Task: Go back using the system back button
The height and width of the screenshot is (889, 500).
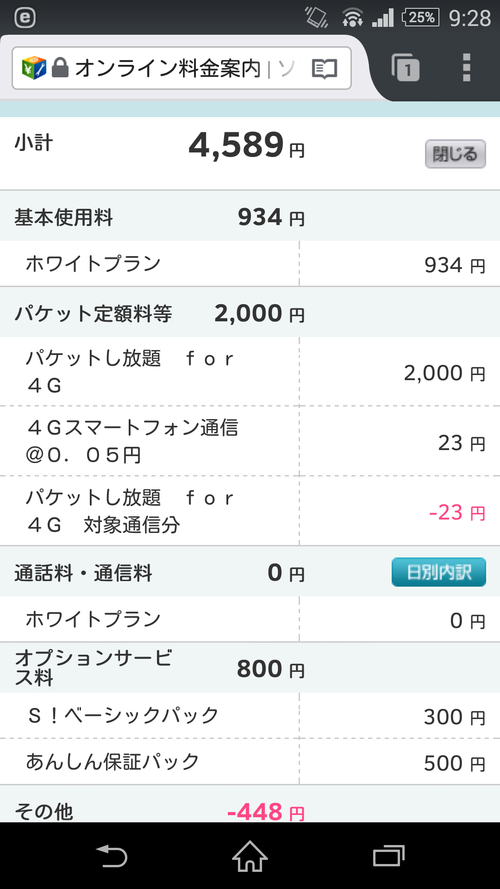Action: [x=111, y=856]
